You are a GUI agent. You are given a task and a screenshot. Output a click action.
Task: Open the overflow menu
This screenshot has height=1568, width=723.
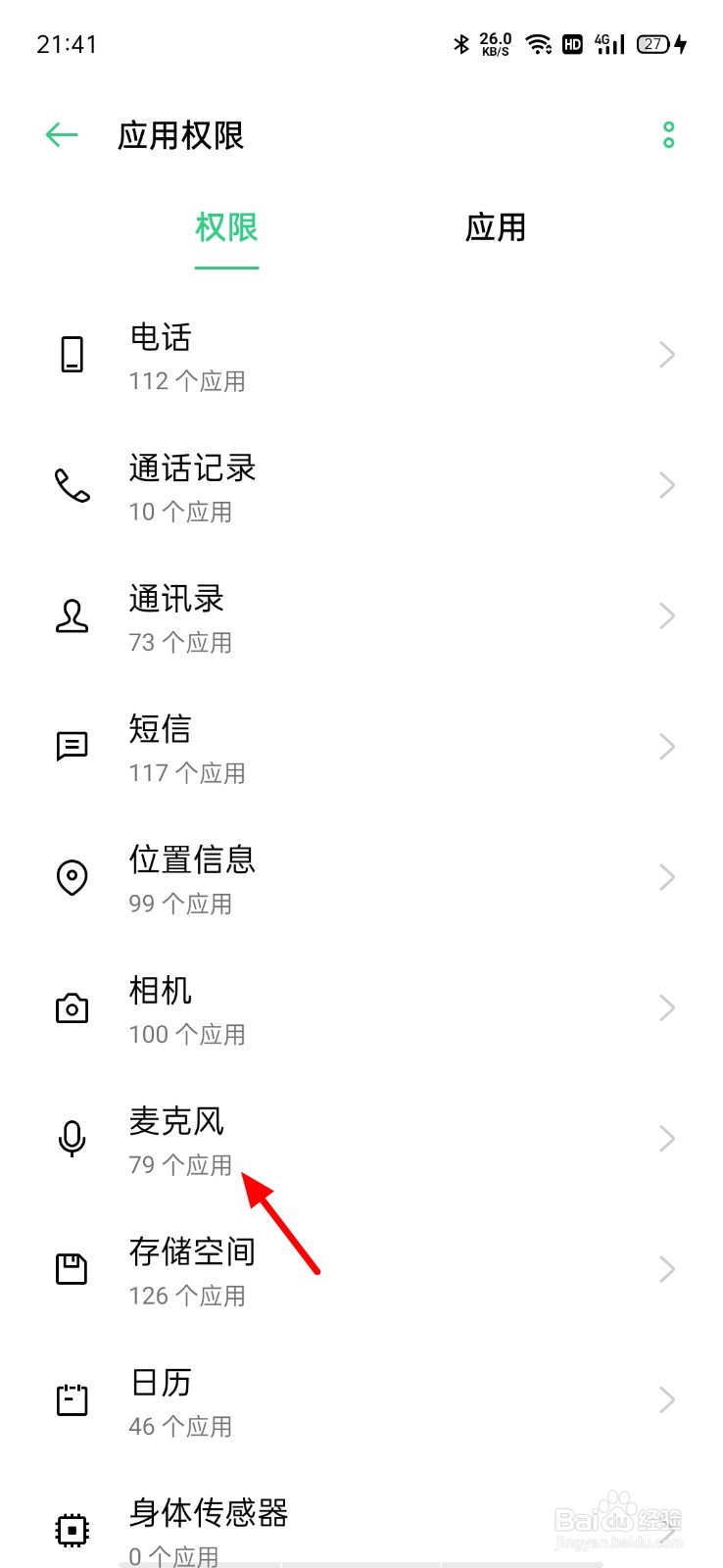(668, 135)
